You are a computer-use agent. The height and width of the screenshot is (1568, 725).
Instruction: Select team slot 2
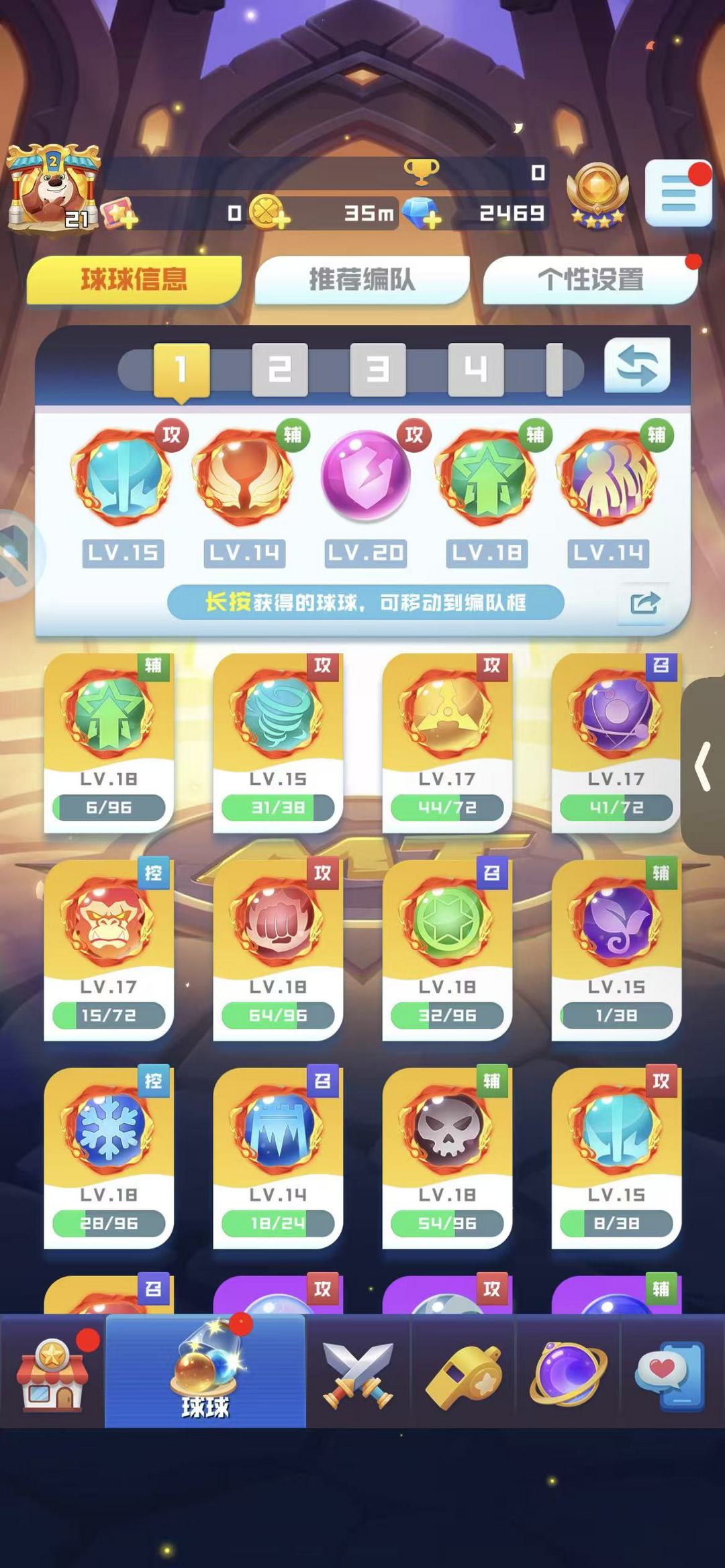point(279,369)
